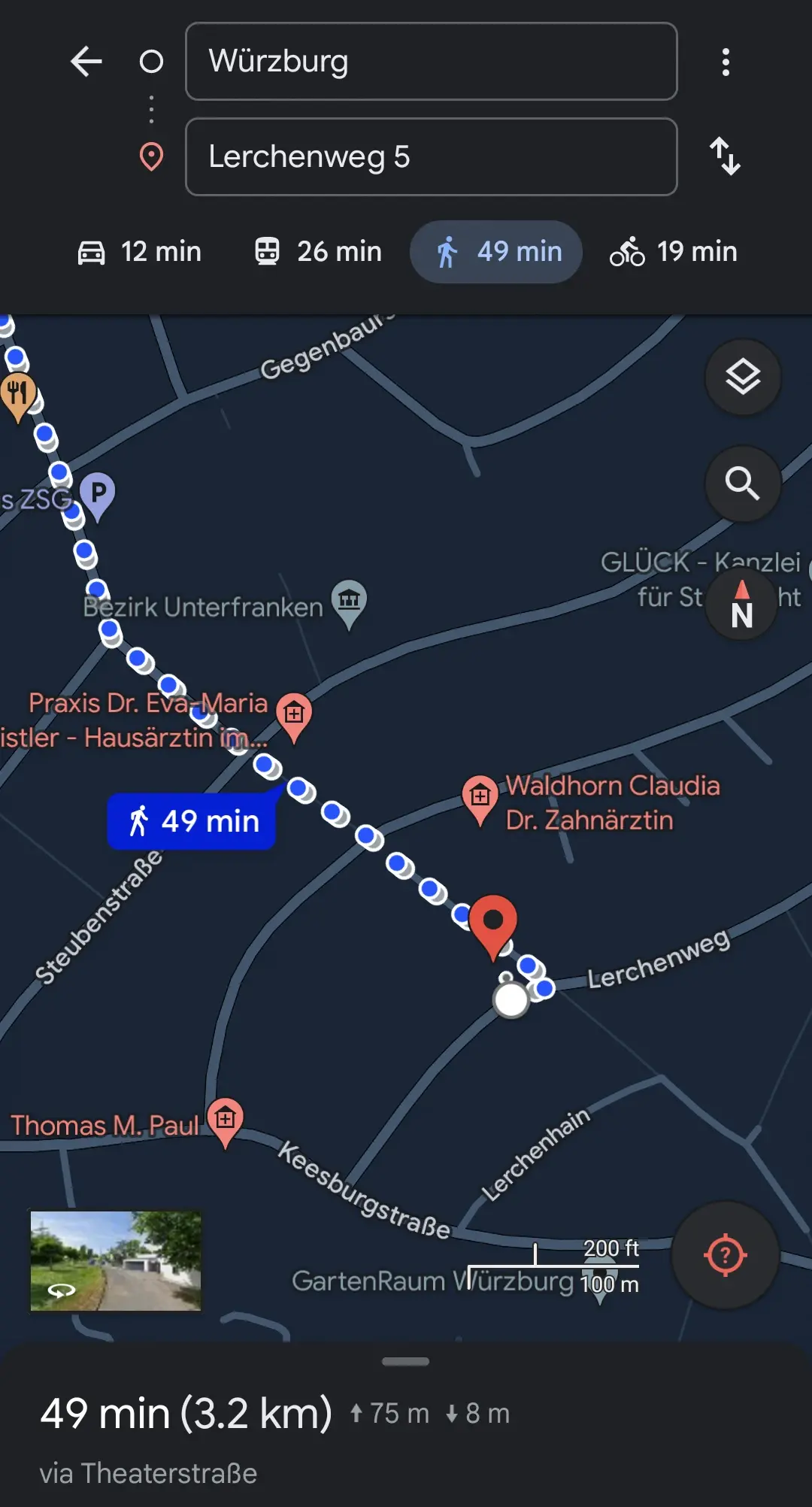Reset map orientation with the compass

pyautogui.click(x=741, y=605)
